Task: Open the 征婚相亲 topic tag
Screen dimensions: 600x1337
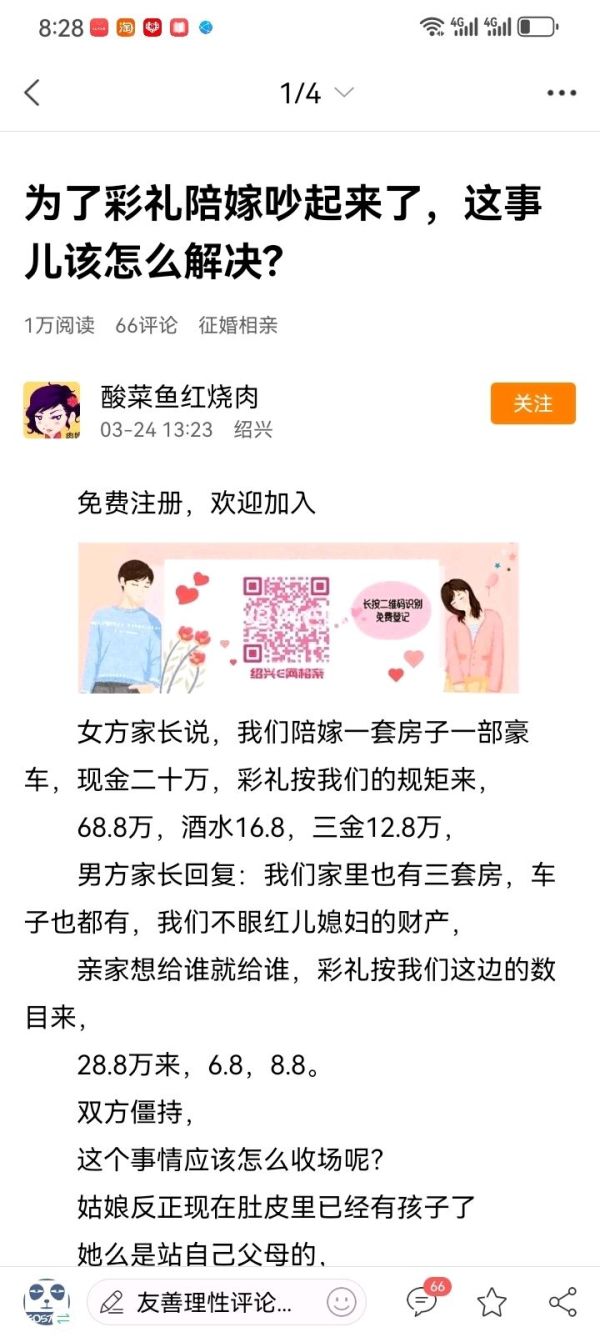Action: pyautogui.click(x=238, y=325)
